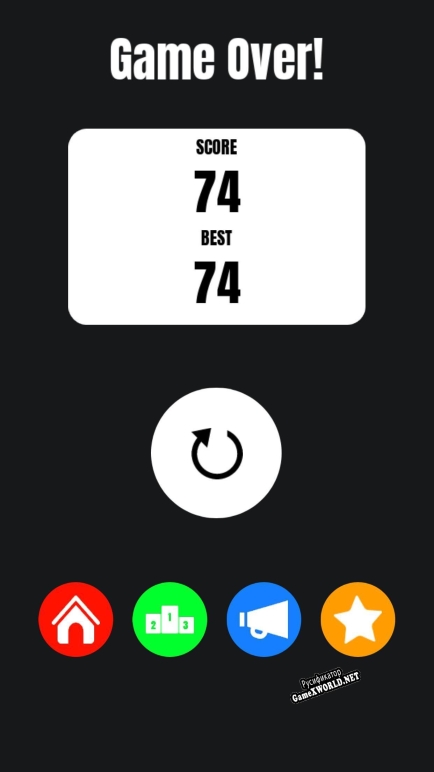The height and width of the screenshot is (772, 434).
Task: Rate the game with the star button
Action: click(358, 619)
